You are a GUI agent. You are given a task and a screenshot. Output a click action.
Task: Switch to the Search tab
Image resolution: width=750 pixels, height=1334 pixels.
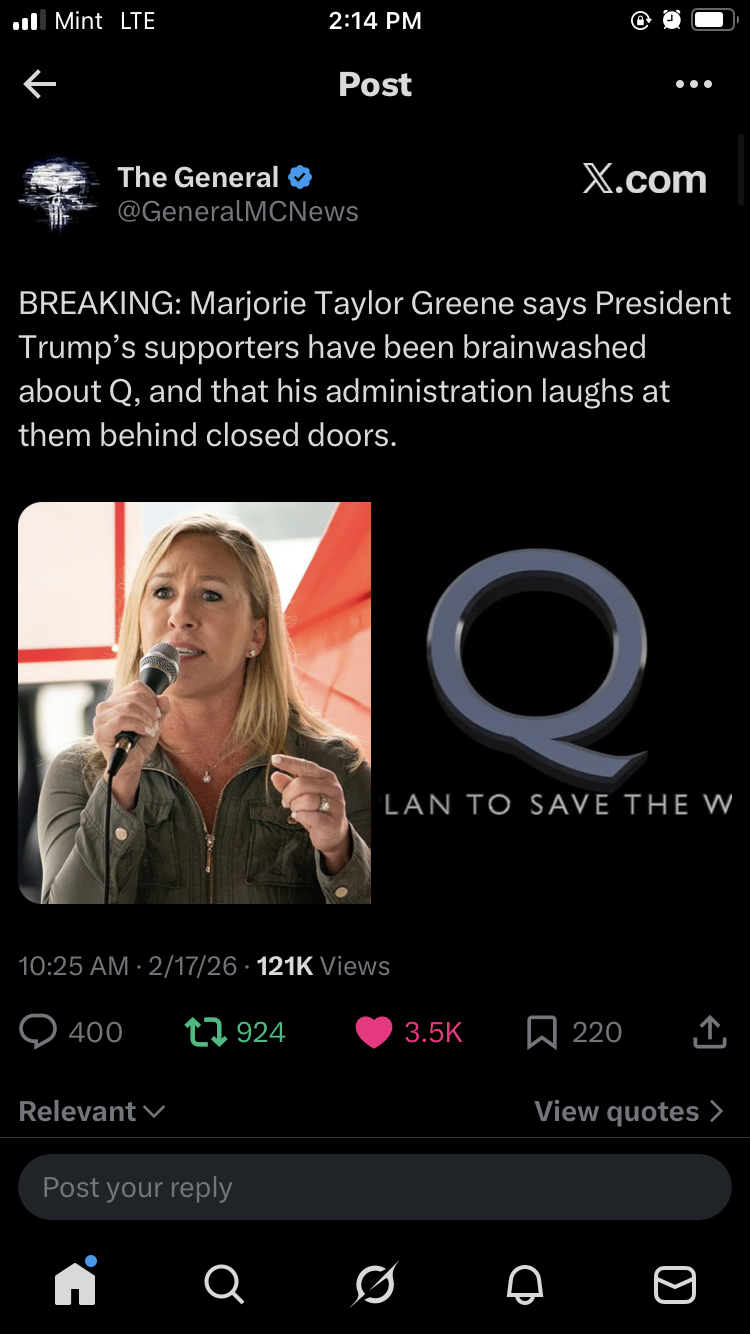[x=224, y=1283]
